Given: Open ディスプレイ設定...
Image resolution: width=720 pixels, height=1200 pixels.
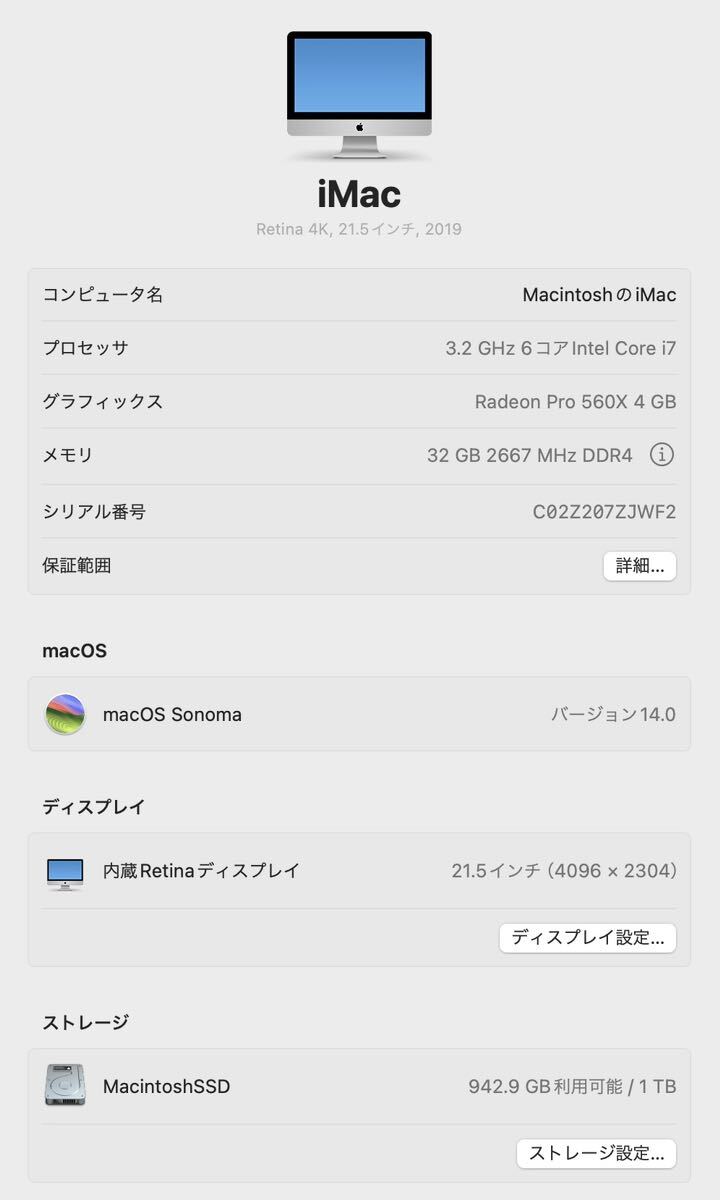Looking at the screenshot, I should 588,938.
